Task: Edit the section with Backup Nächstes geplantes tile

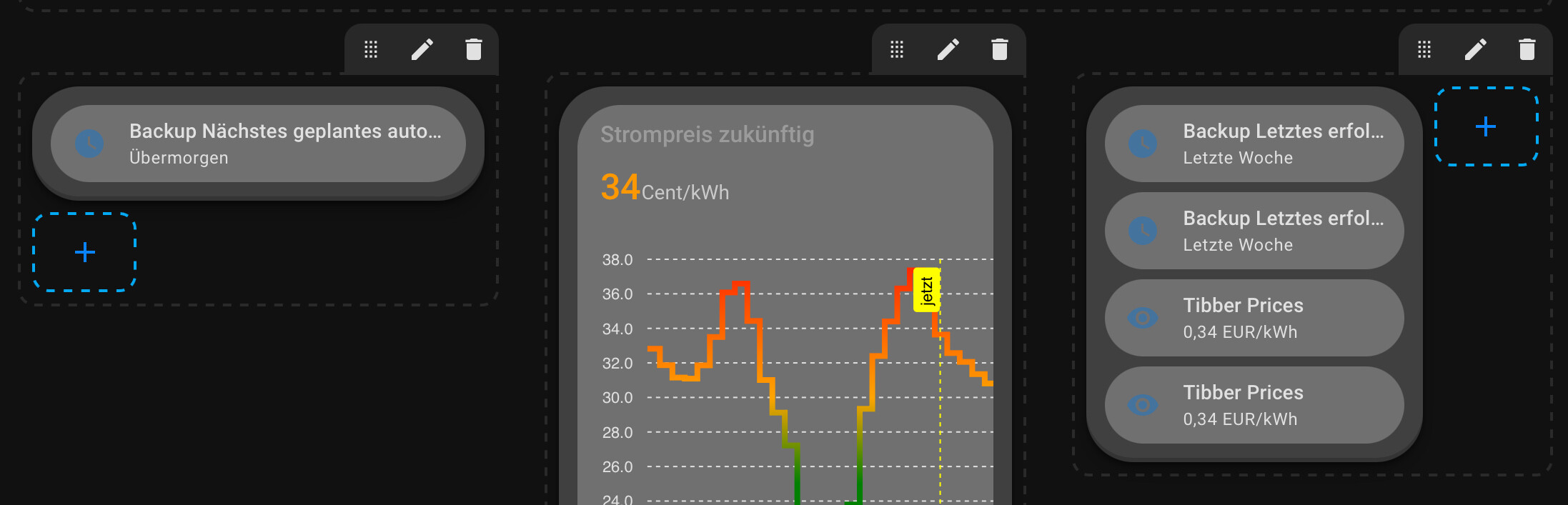Action: 422,49
